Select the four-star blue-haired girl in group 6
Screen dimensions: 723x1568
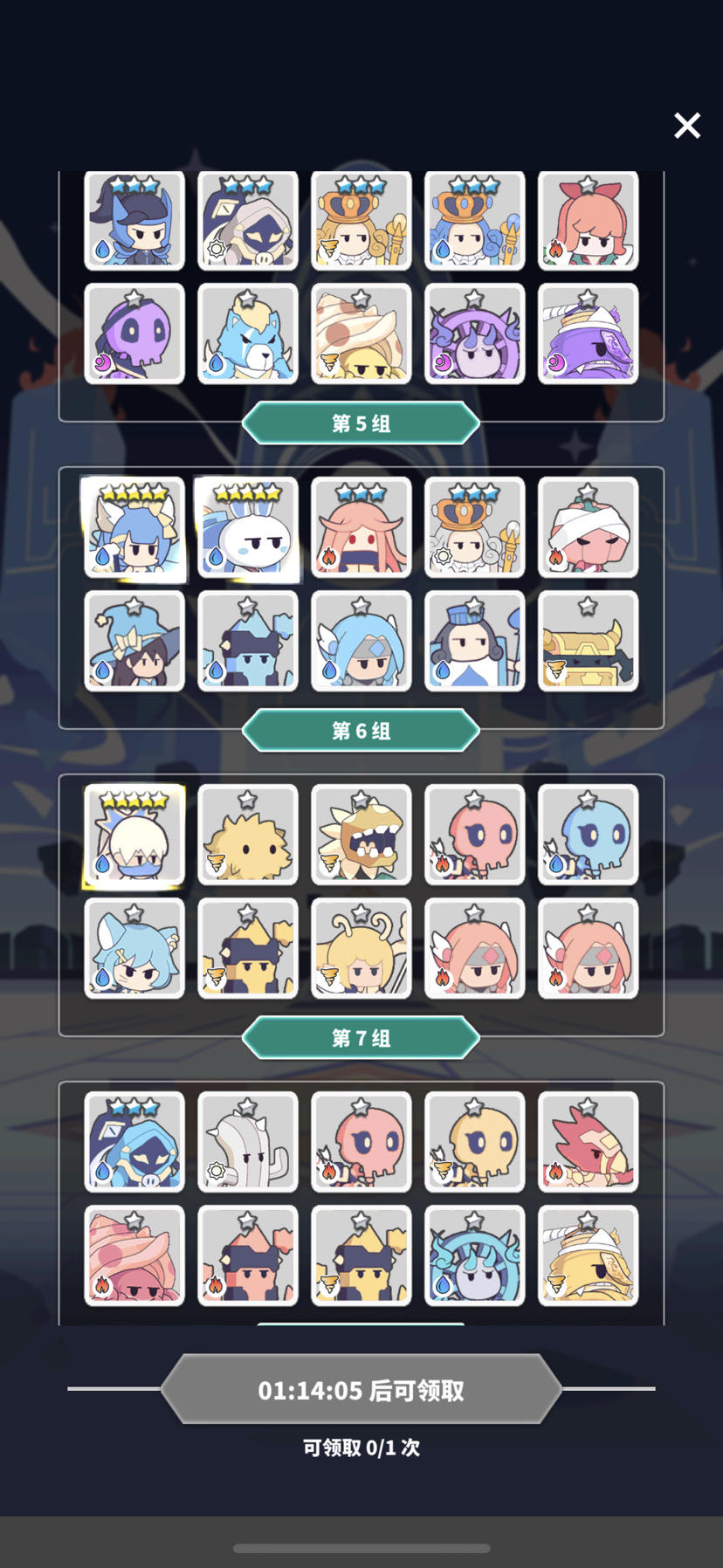(134, 528)
